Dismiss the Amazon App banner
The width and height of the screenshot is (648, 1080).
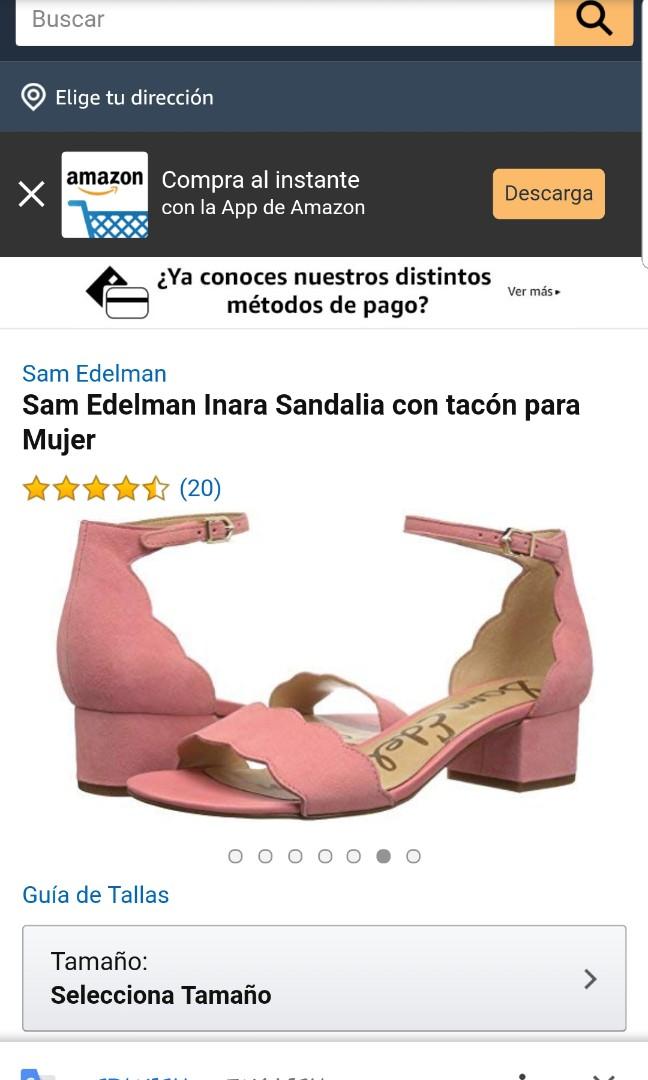[x=32, y=194]
